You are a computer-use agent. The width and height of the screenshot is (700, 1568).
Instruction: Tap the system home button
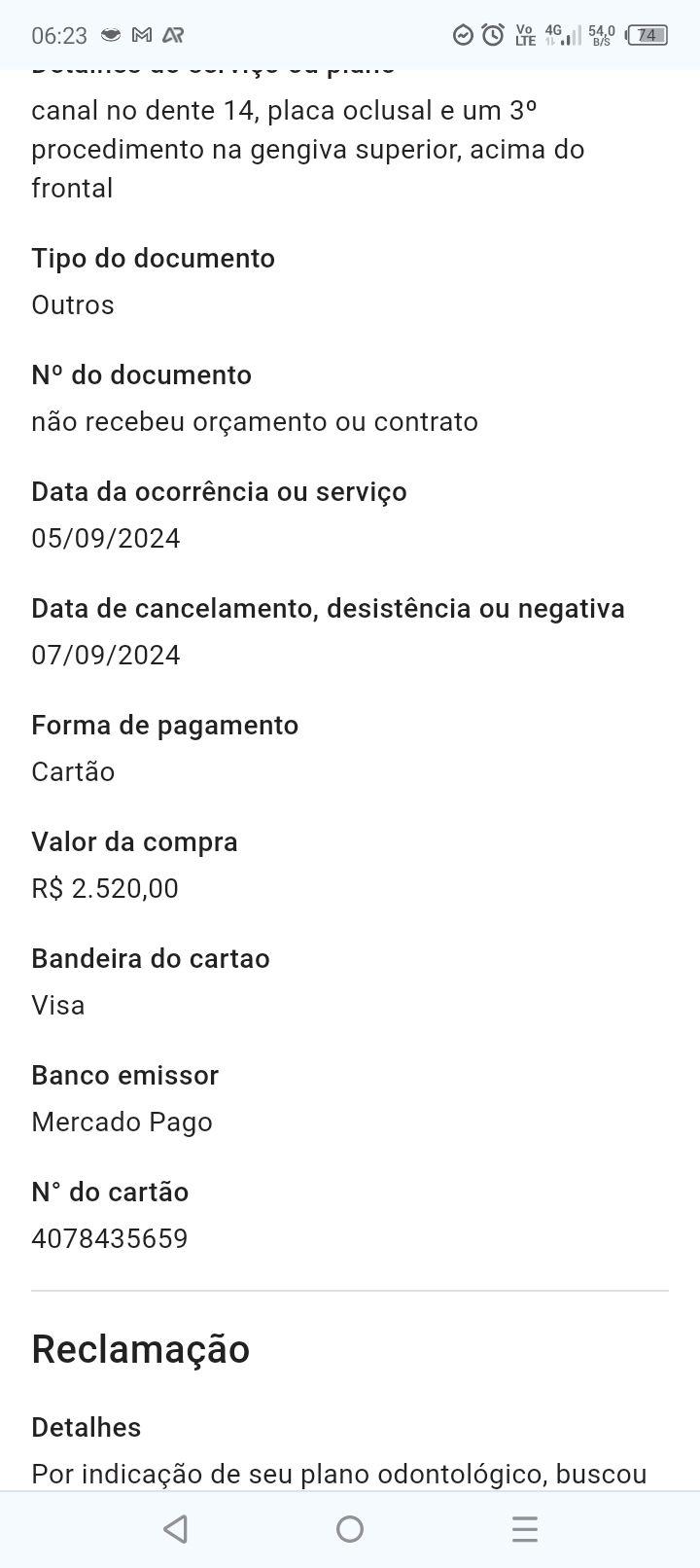(x=350, y=1529)
